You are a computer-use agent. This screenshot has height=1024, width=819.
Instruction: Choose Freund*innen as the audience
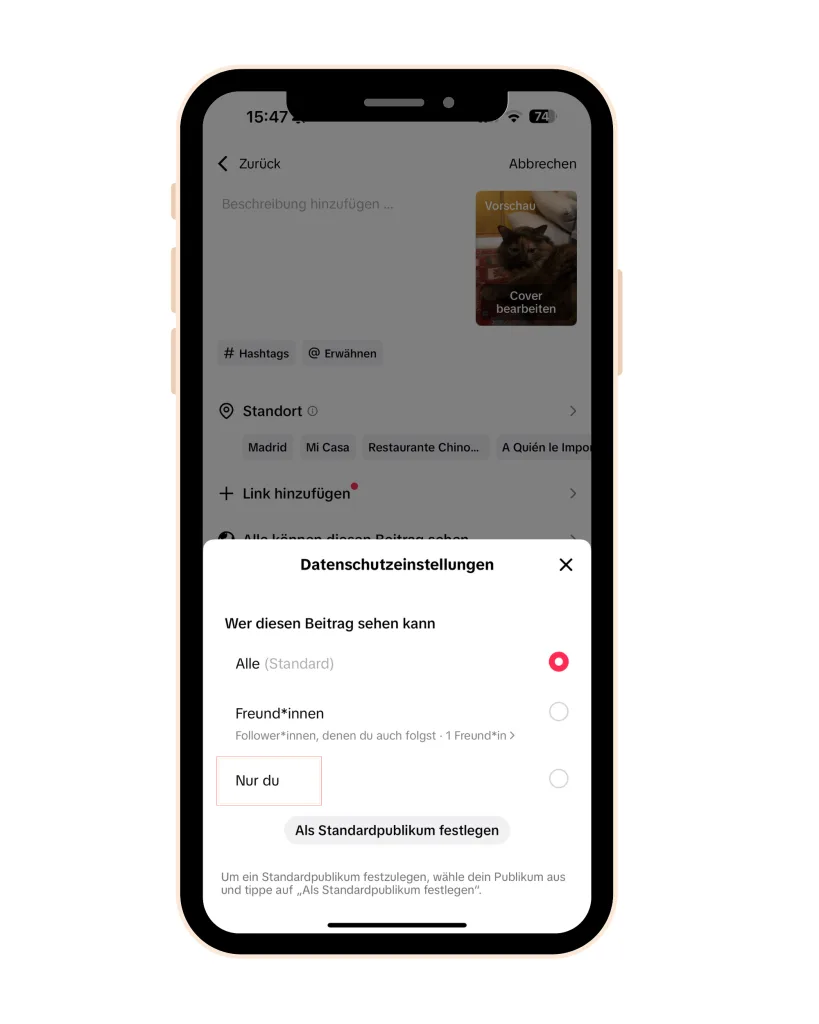[558, 712]
